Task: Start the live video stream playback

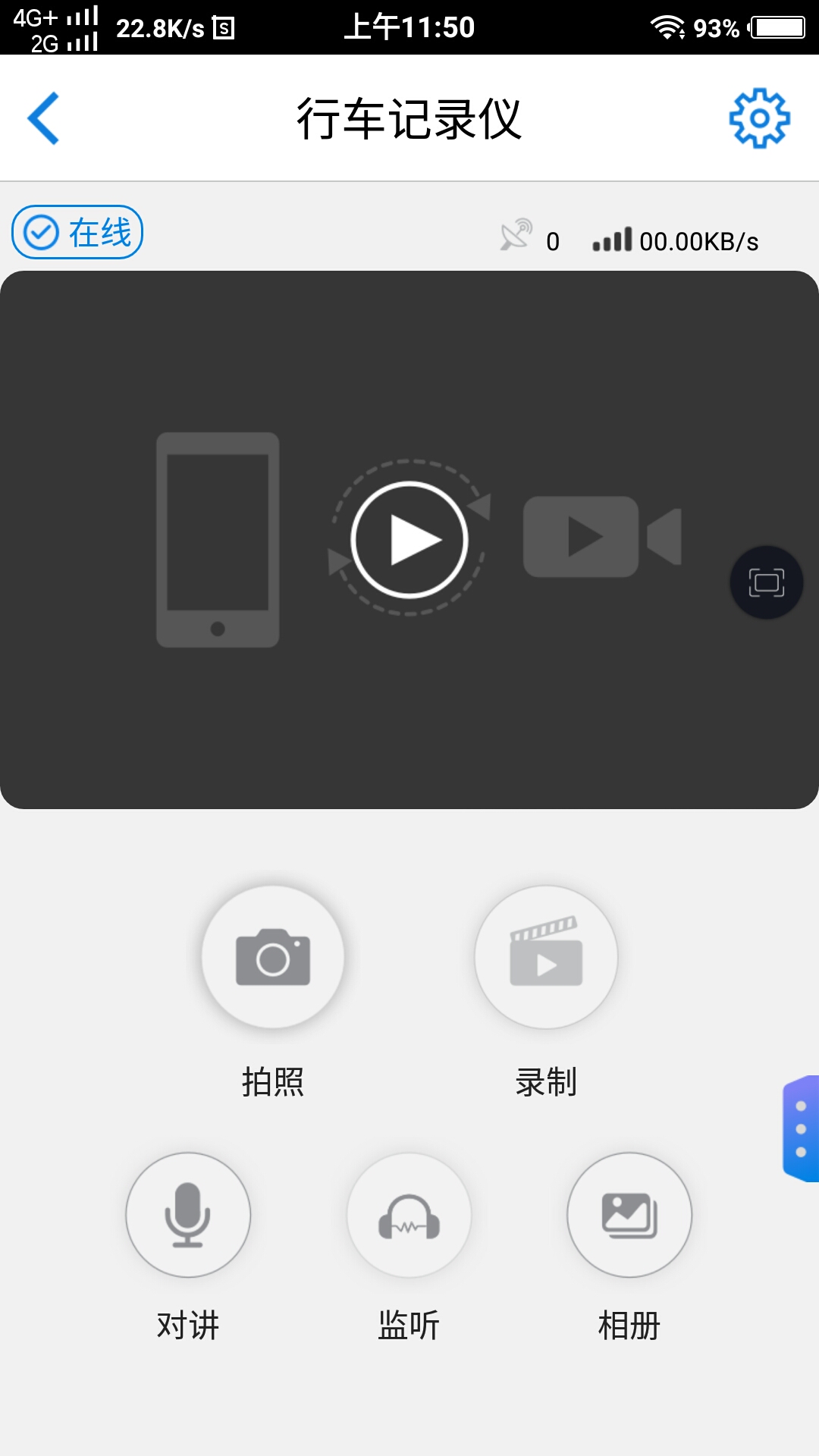Action: (410, 540)
